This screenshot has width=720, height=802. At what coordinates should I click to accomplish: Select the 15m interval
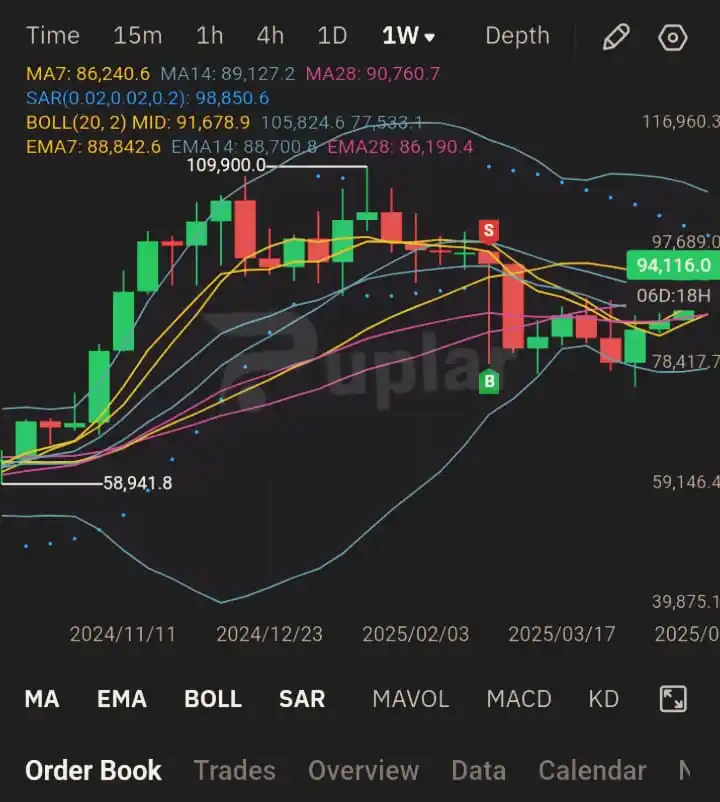(137, 36)
